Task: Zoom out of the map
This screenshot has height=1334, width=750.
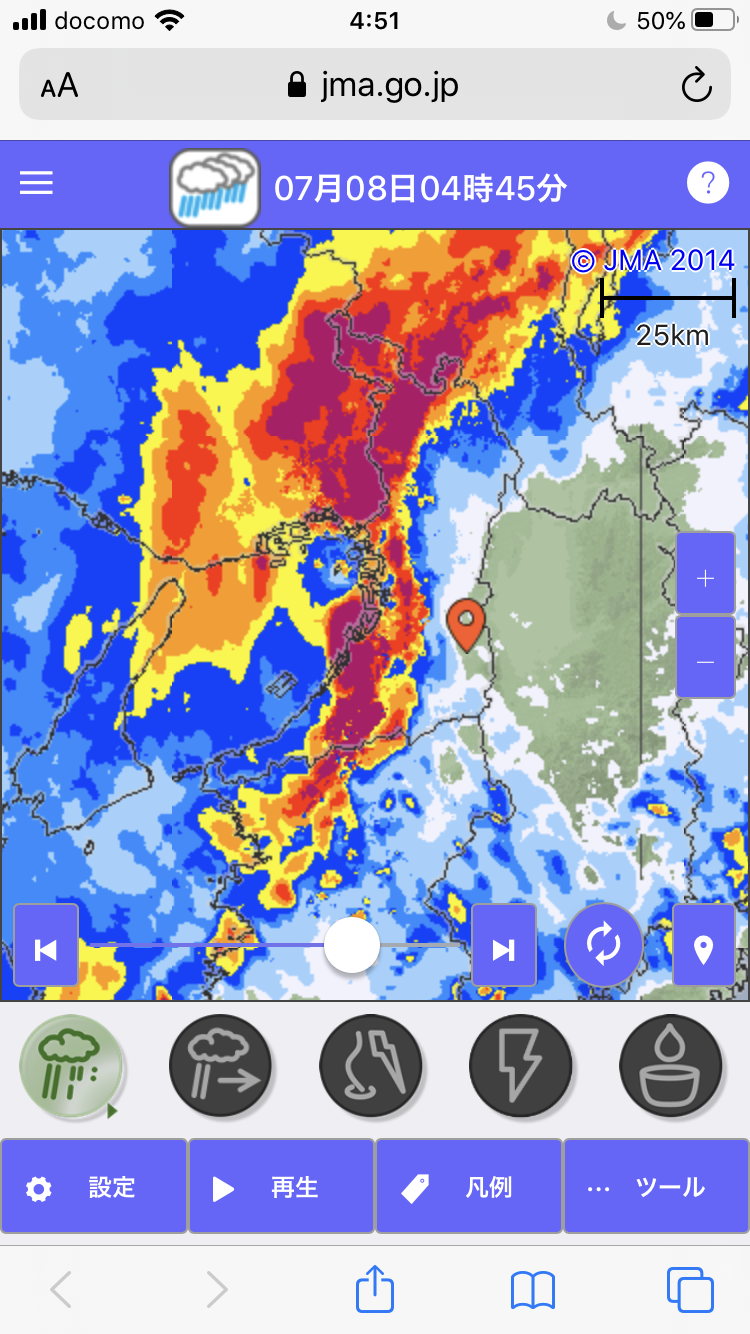Action: pos(705,662)
